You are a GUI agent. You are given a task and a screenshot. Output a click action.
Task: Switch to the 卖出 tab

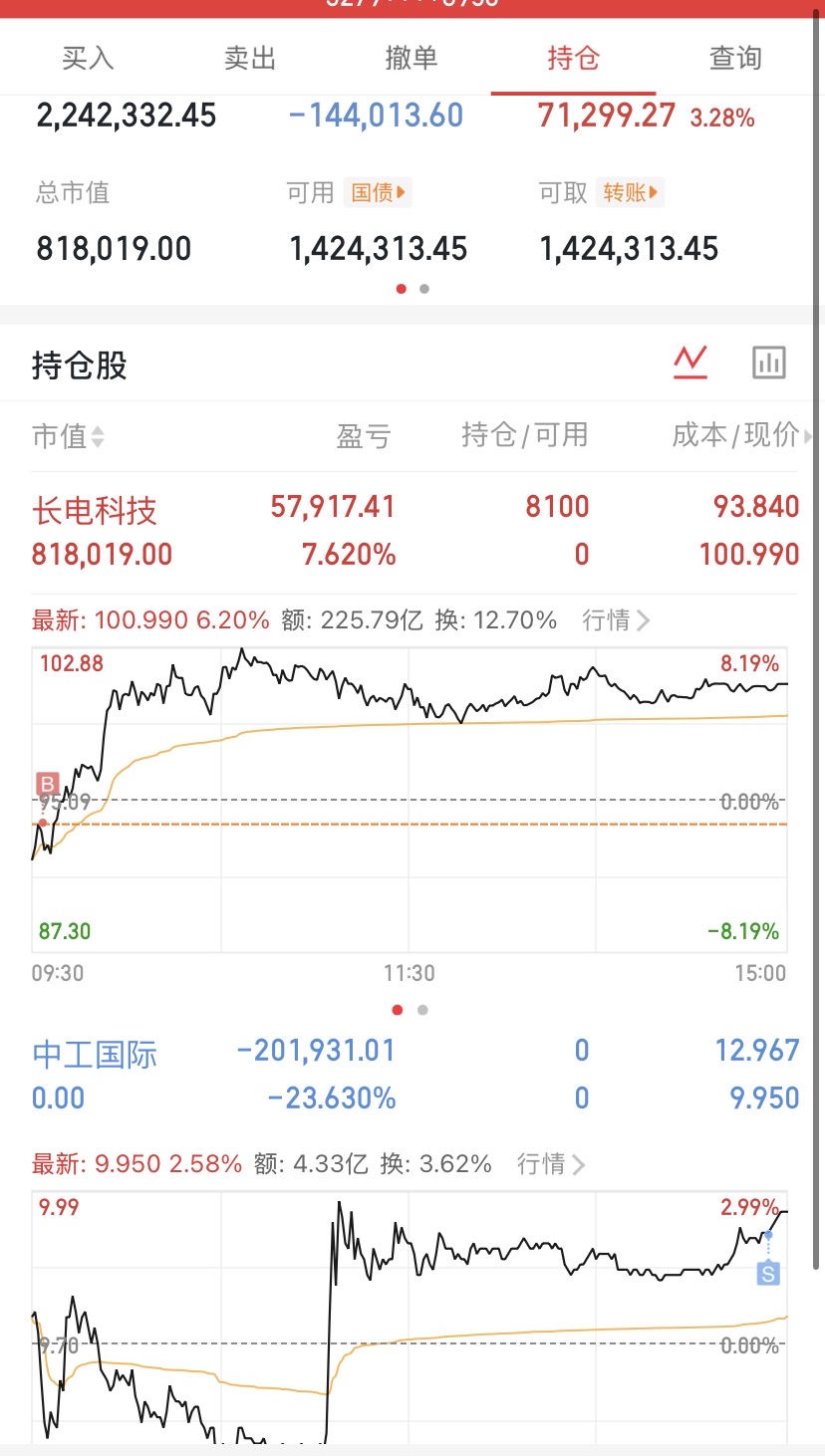pos(250,58)
